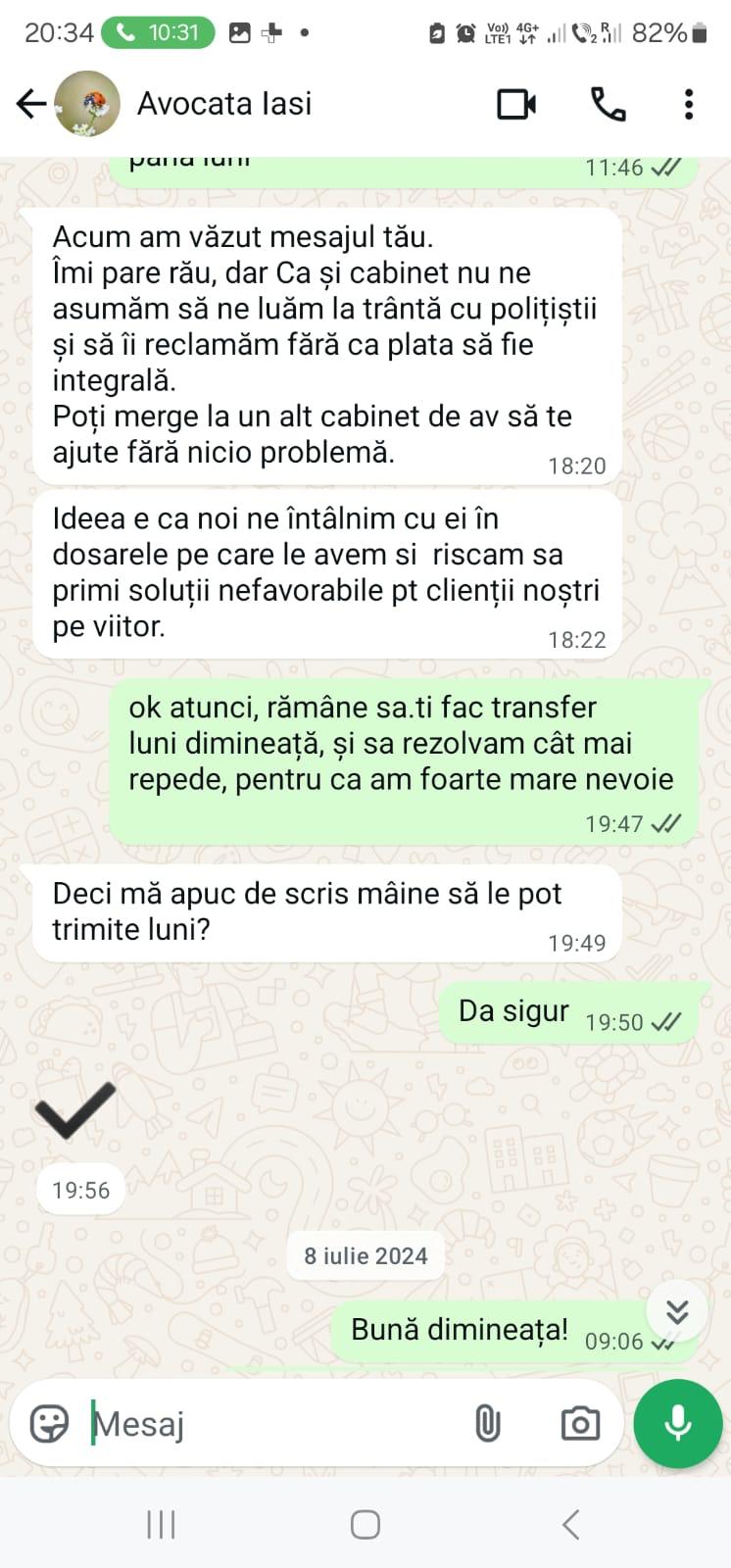This screenshot has width=731, height=1568.
Task: Start a video call with Avocata Iasi
Action: 516,104
